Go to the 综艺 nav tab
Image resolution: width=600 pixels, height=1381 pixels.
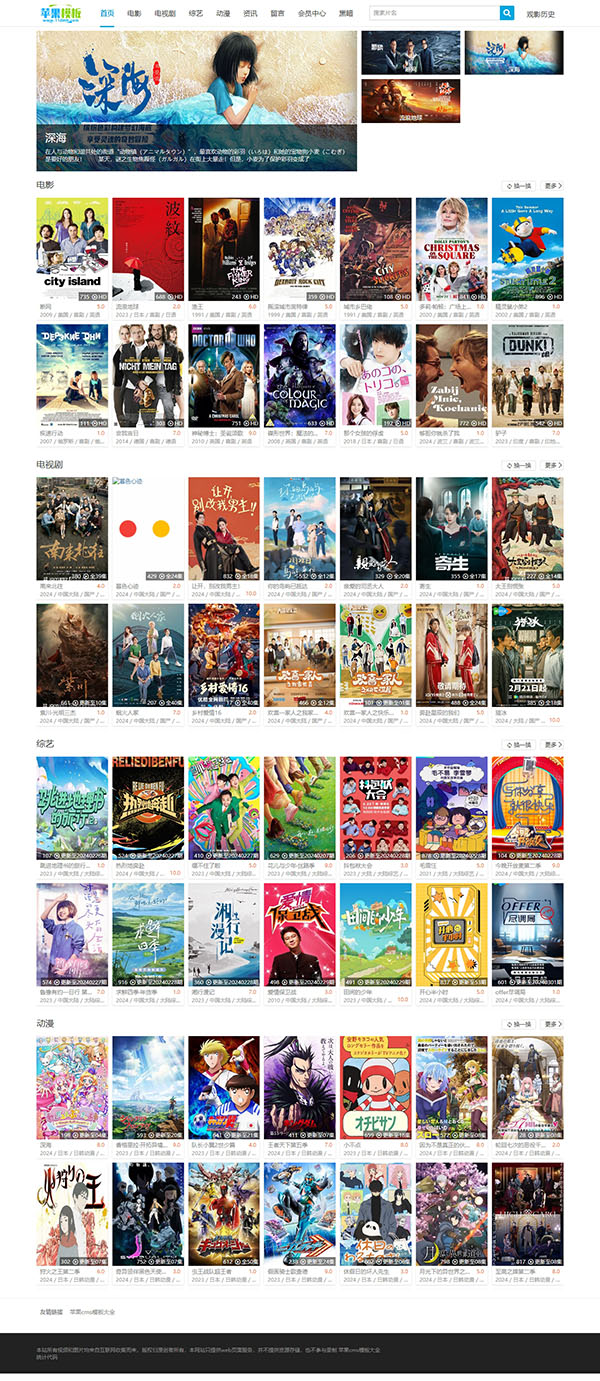point(196,14)
